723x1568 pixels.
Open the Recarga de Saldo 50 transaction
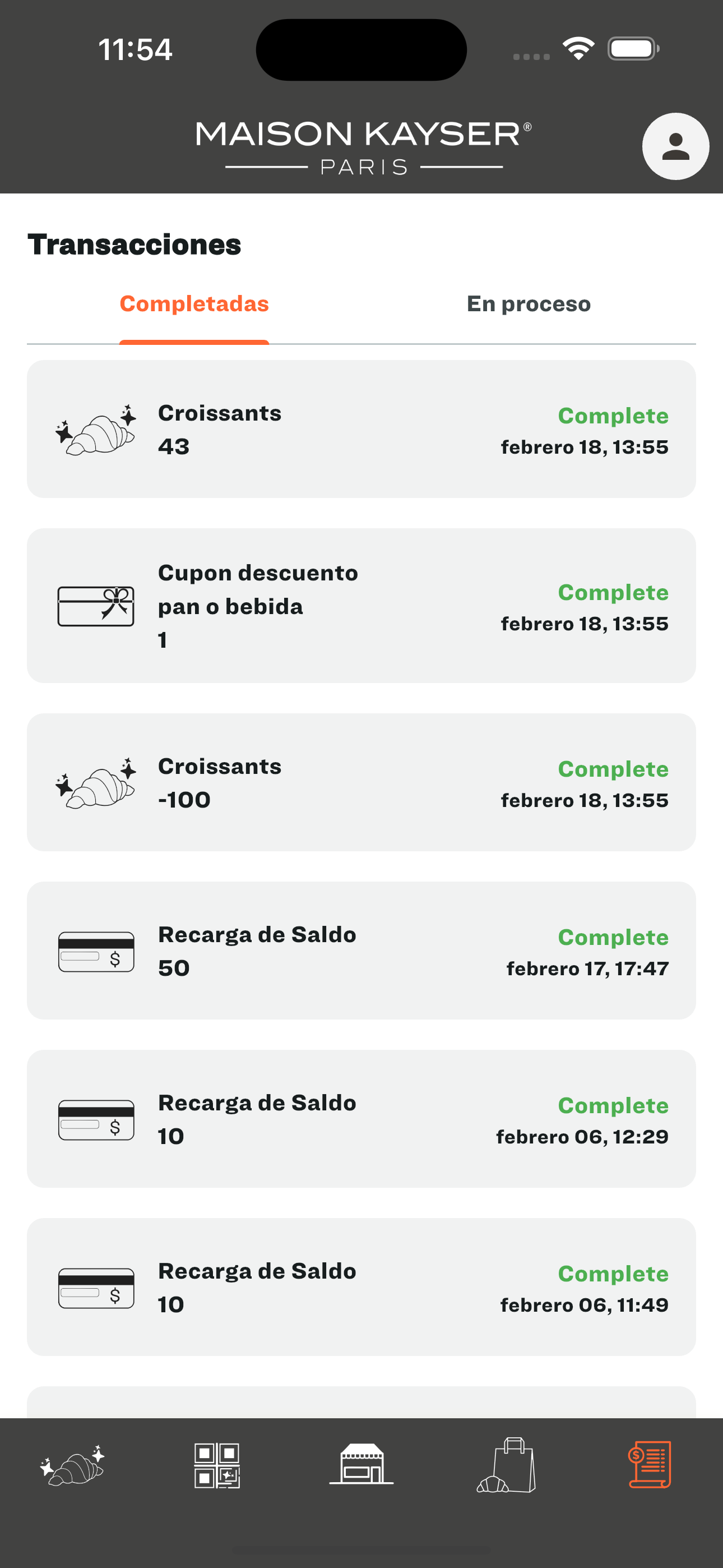pyautogui.click(x=361, y=951)
